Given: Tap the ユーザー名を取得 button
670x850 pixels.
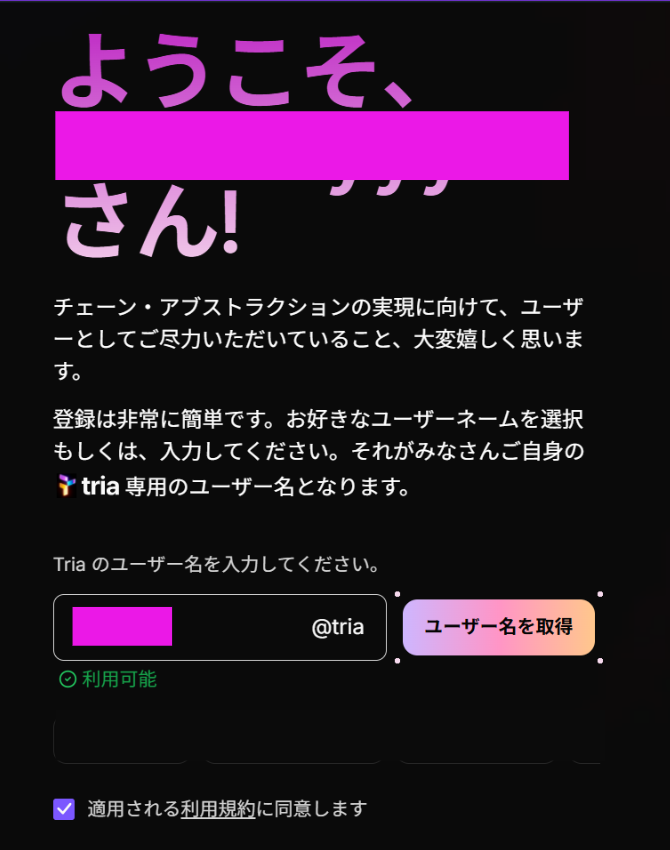Looking at the screenshot, I should point(498,627).
